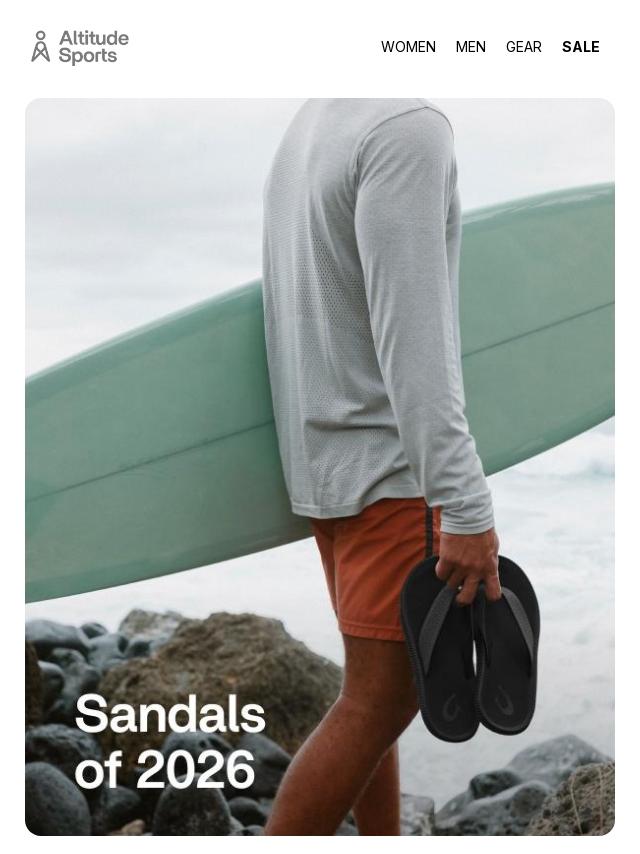The image size is (640, 854).
Task: Tap the Altitude Sports logo link
Action: coord(80,47)
